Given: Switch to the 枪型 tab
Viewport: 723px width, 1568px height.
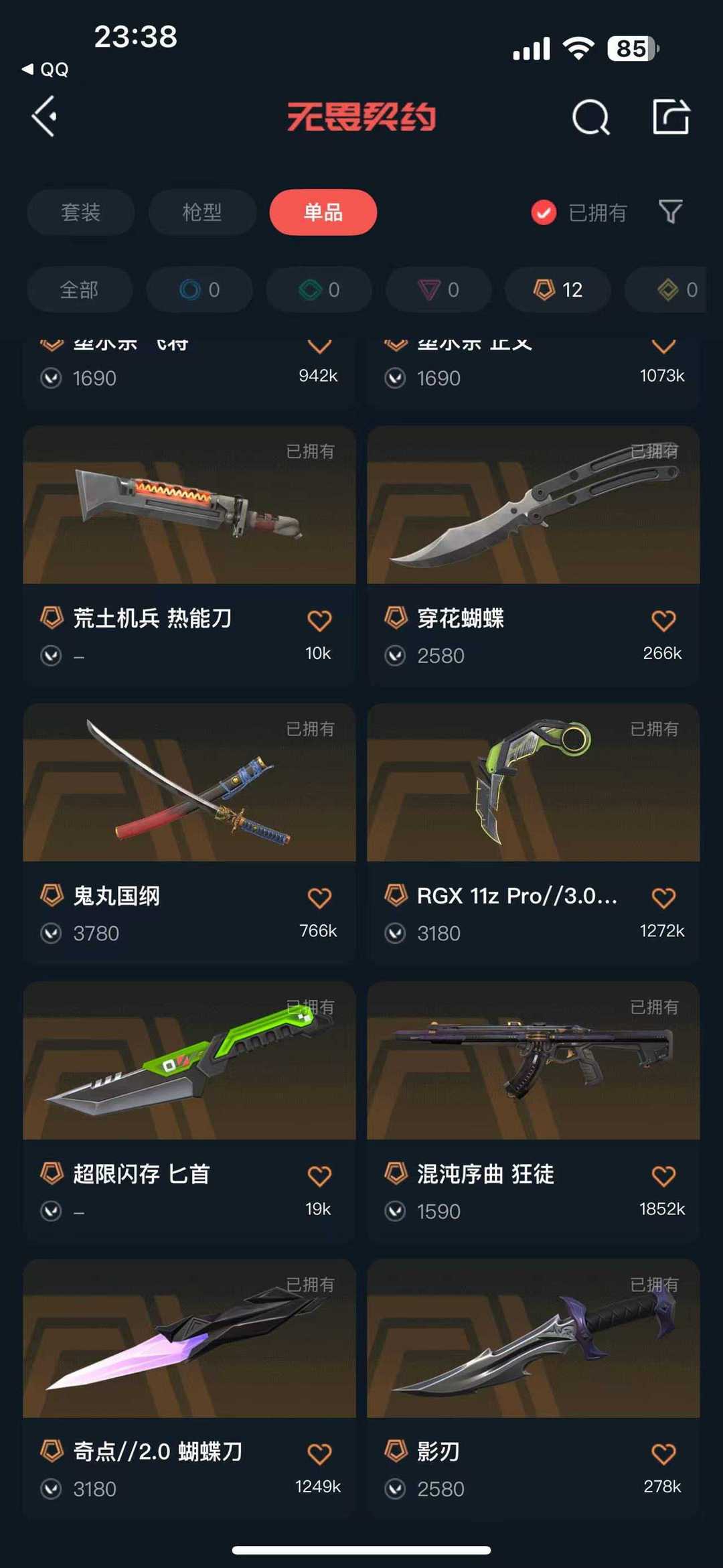Looking at the screenshot, I should [202, 212].
